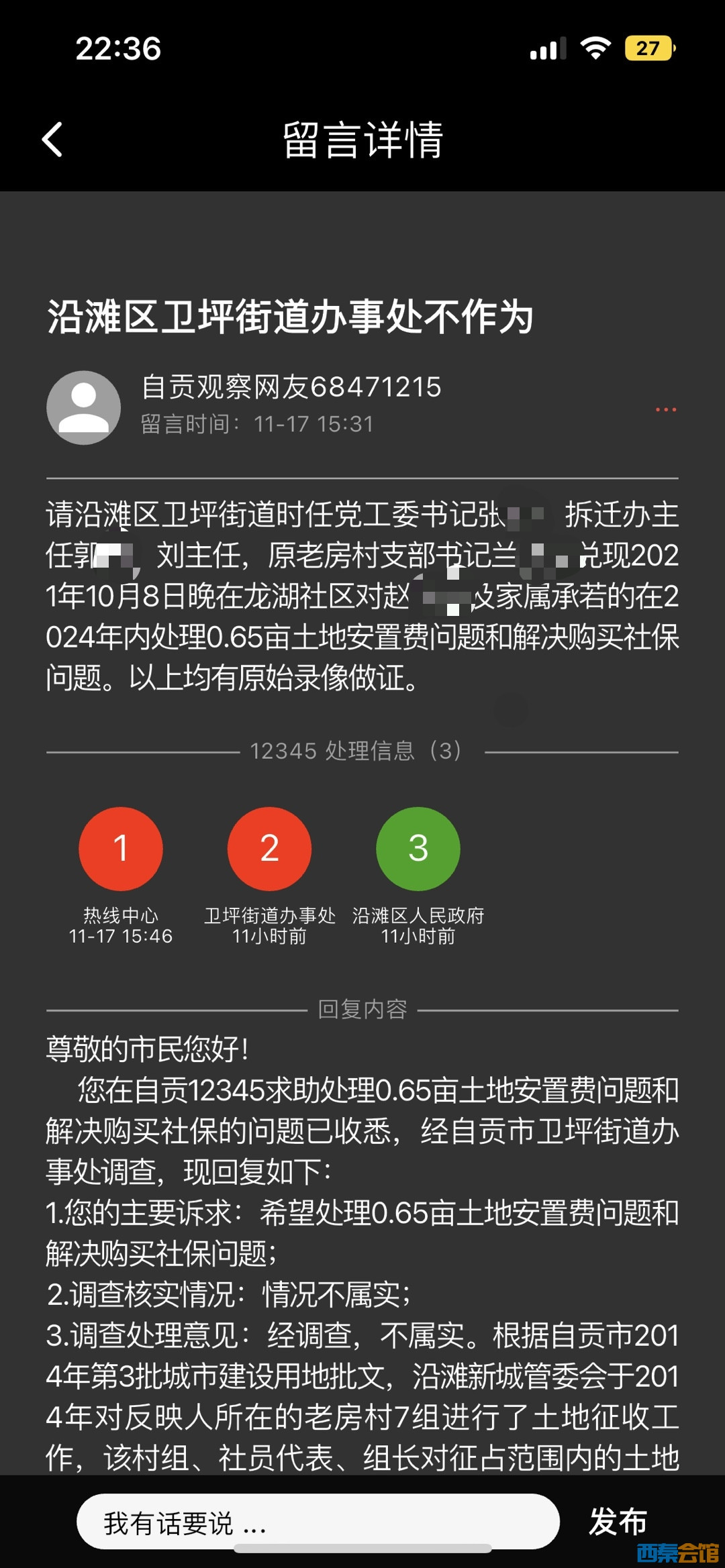Select step 3 沿滩区人民政府
Viewport: 725px width, 1568px height.
click(418, 849)
